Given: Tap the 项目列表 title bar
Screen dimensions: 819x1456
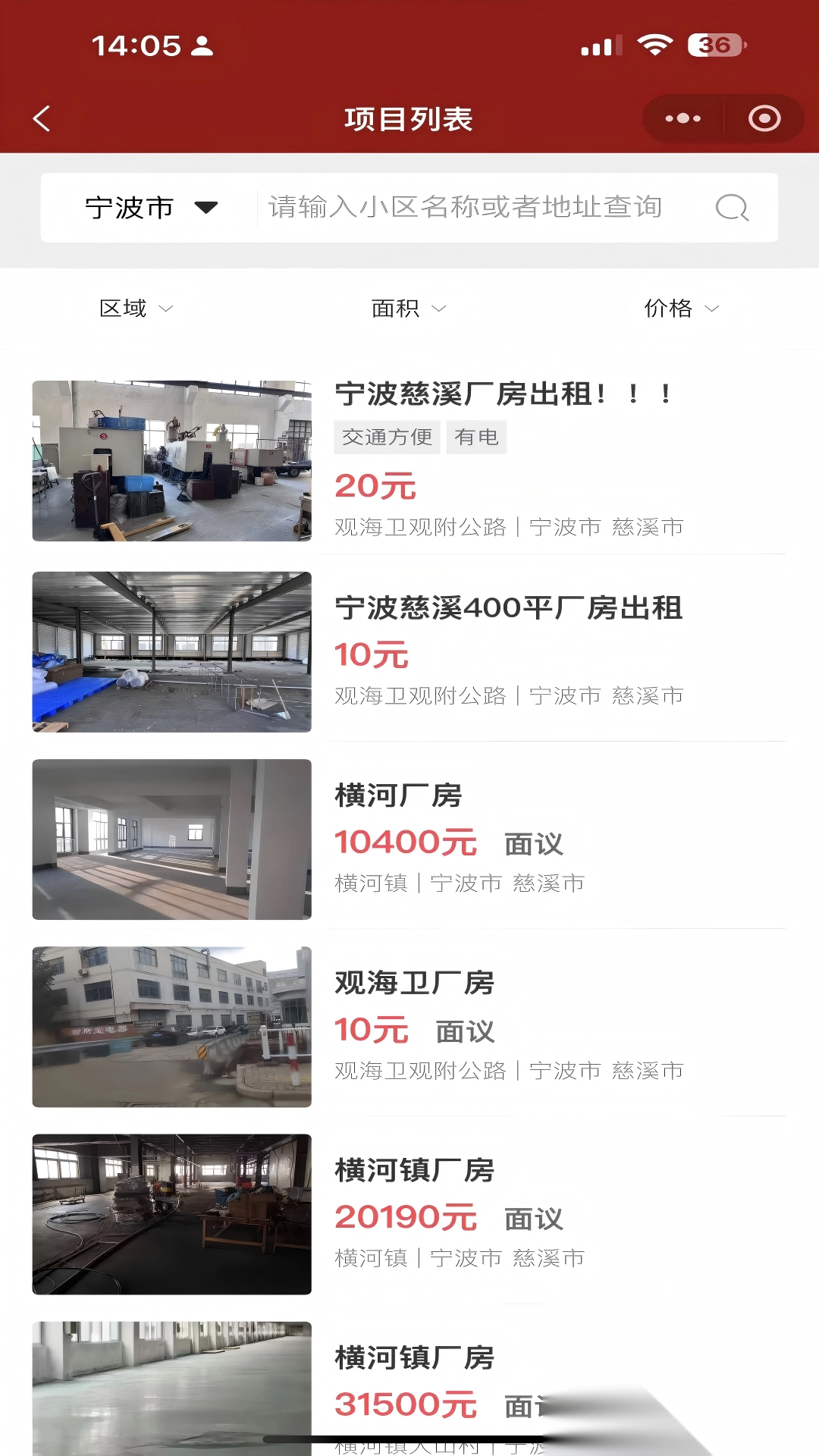Looking at the screenshot, I should click(409, 118).
